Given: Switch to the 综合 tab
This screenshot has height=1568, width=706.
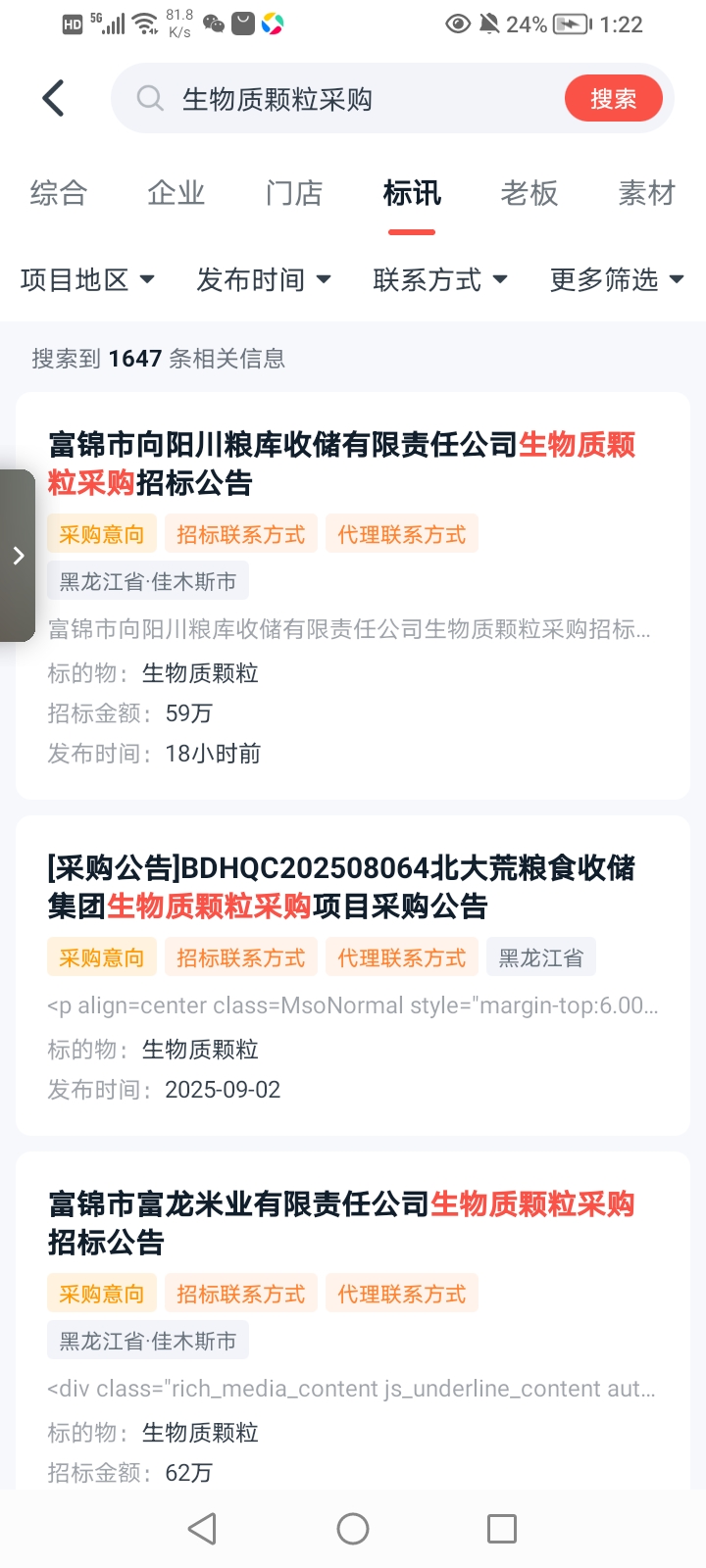Looking at the screenshot, I should tap(59, 193).
